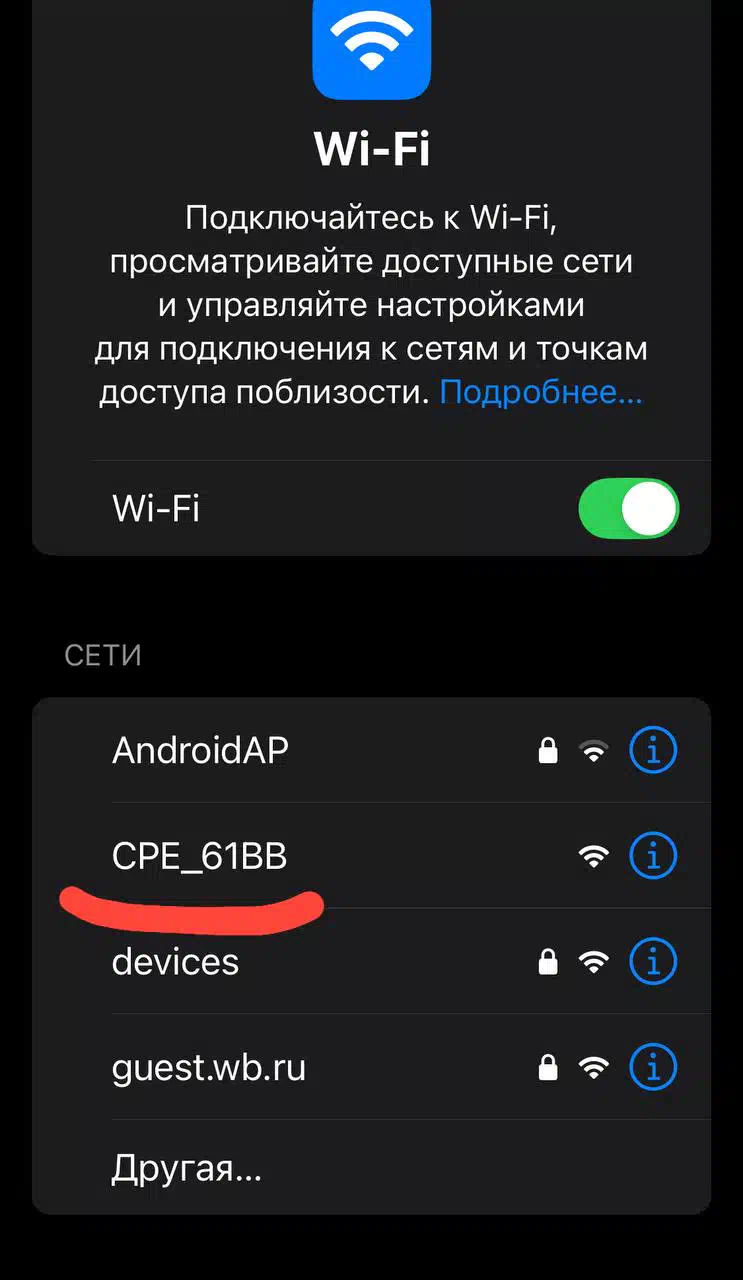This screenshot has width=743, height=1280.
Task: Connect to the AndroidAP network
Action: coord(371,750)
